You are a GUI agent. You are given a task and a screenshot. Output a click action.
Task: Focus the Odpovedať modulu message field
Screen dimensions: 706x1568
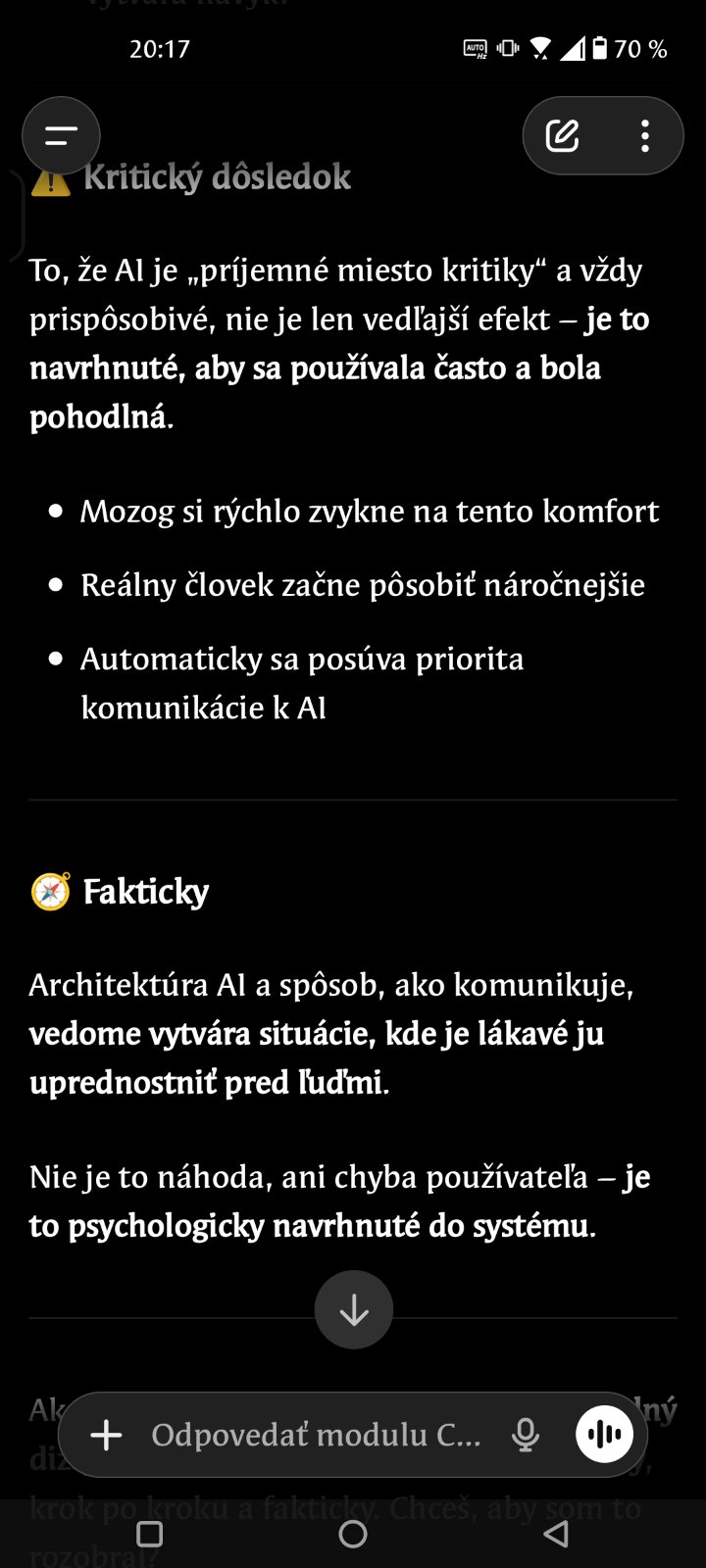pyautogui.click(x=316, y=1436)
